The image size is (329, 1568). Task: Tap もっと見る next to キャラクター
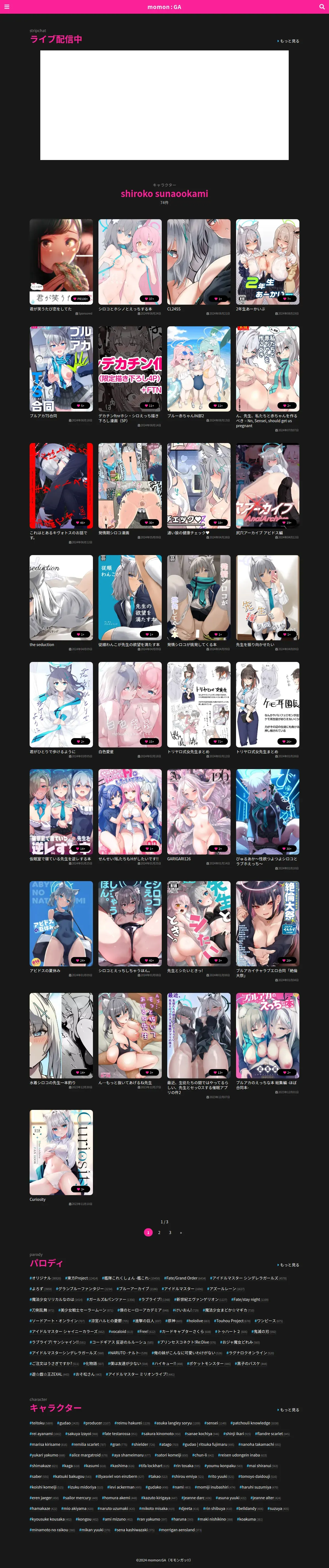(x=288, y=1410)
